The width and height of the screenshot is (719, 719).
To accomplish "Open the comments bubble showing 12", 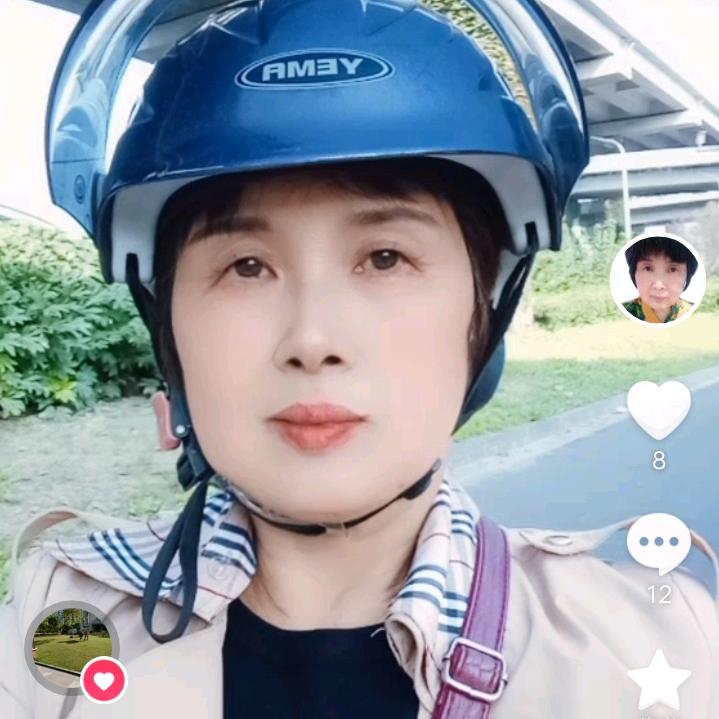I will [x=658, y=544].
